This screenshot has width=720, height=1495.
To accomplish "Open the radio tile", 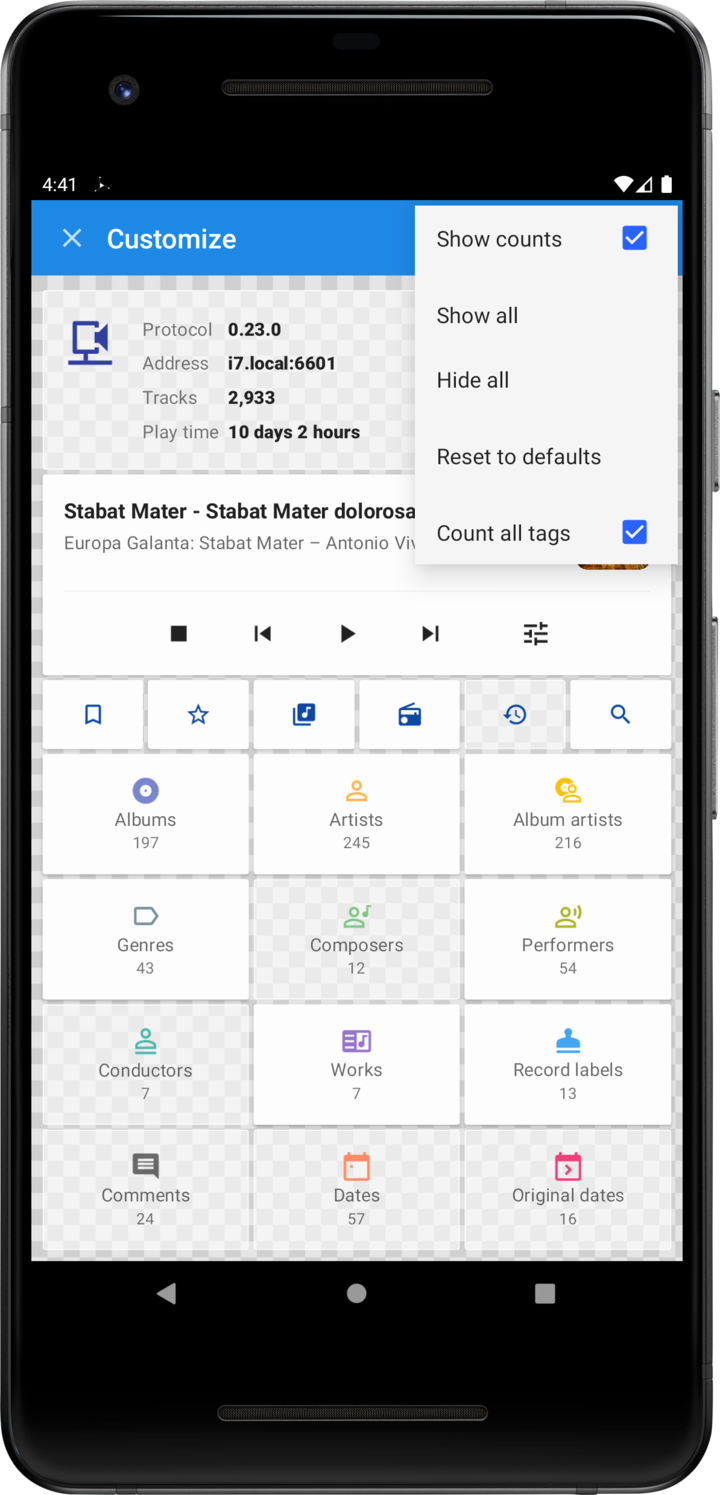I will coord(409,714).
